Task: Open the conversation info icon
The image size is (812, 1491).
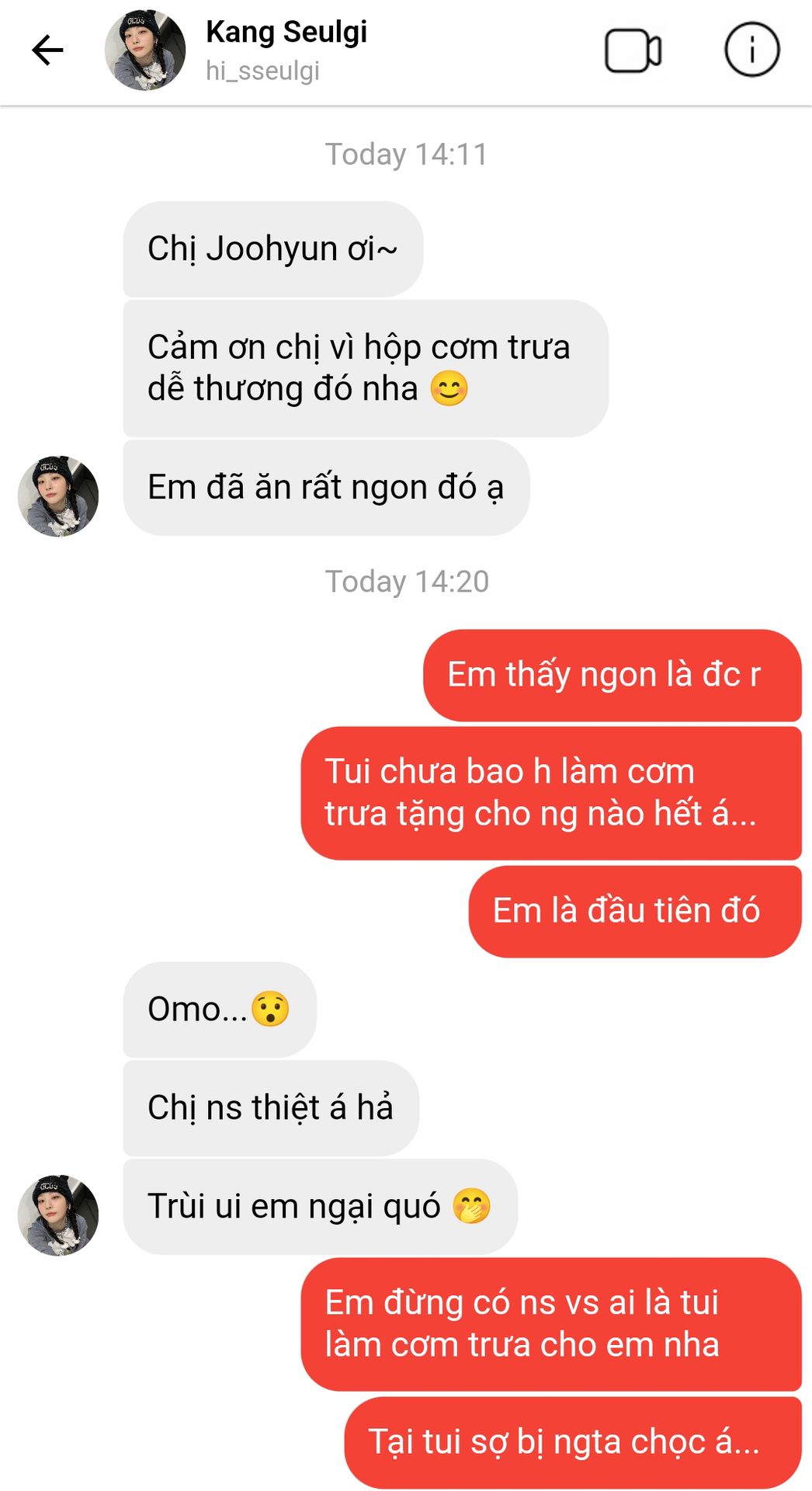Action: (x=751, y=50)
